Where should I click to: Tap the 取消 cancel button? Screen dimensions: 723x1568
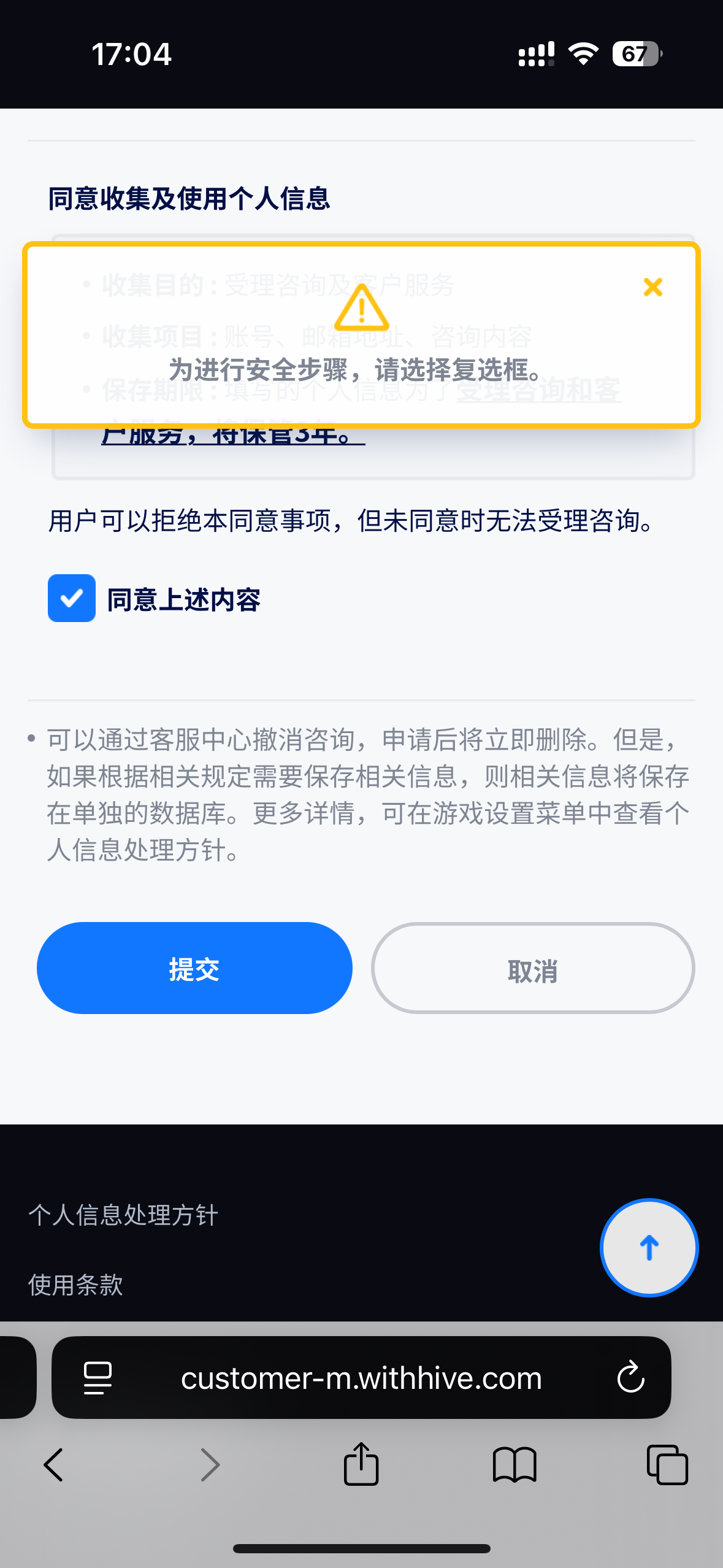tap(532, 968)
